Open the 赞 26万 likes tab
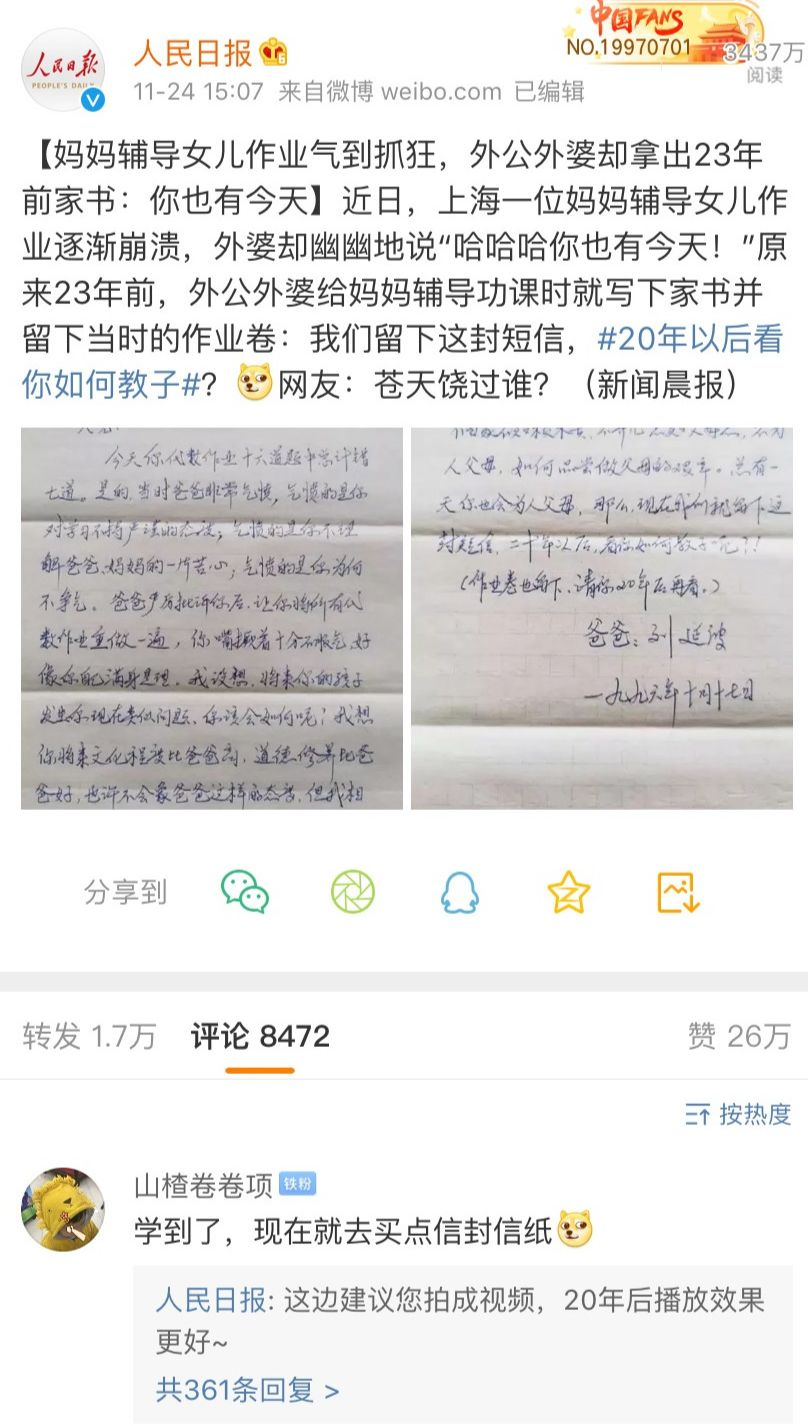 (x=738, y=1036)
